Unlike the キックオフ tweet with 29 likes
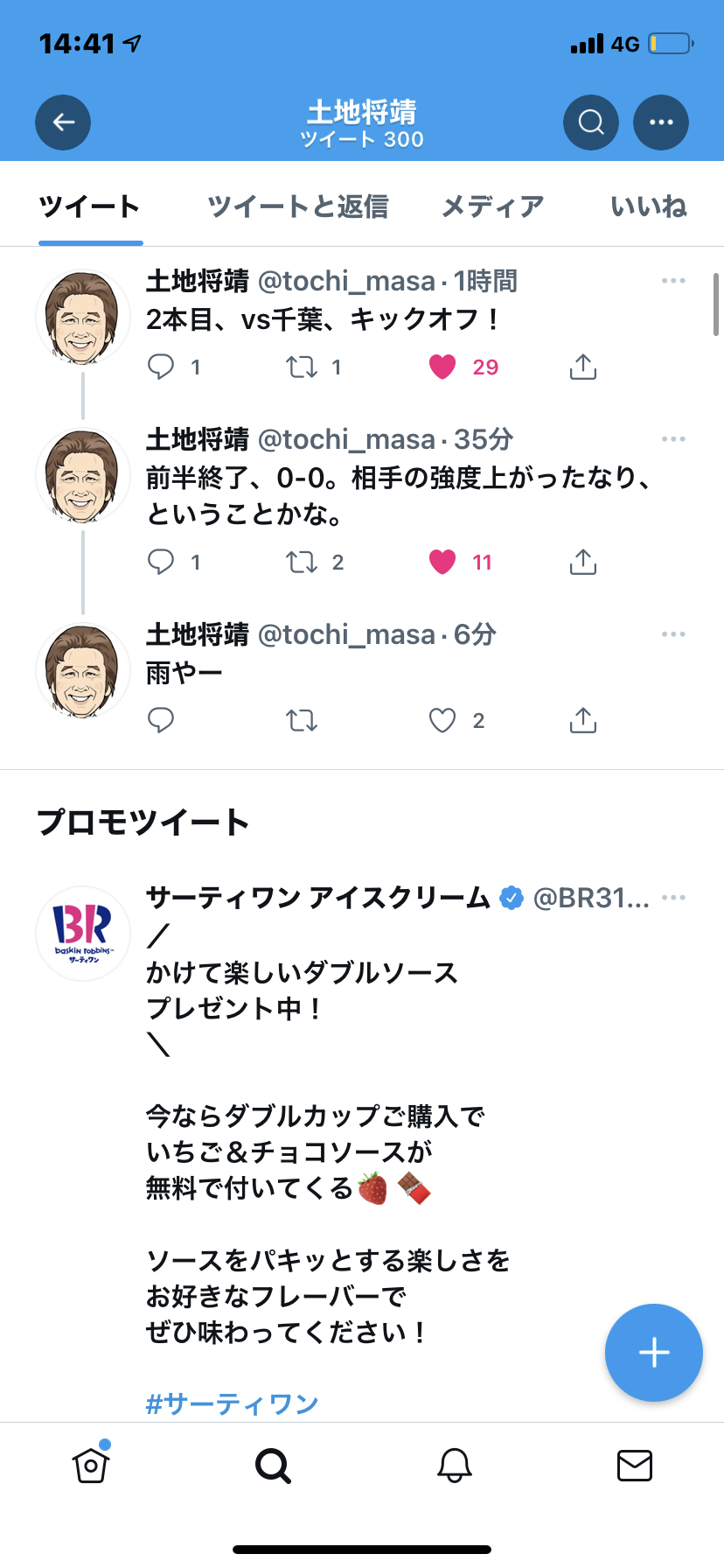The height and width of the screenshot is (1568, 724). pos(442,367)
